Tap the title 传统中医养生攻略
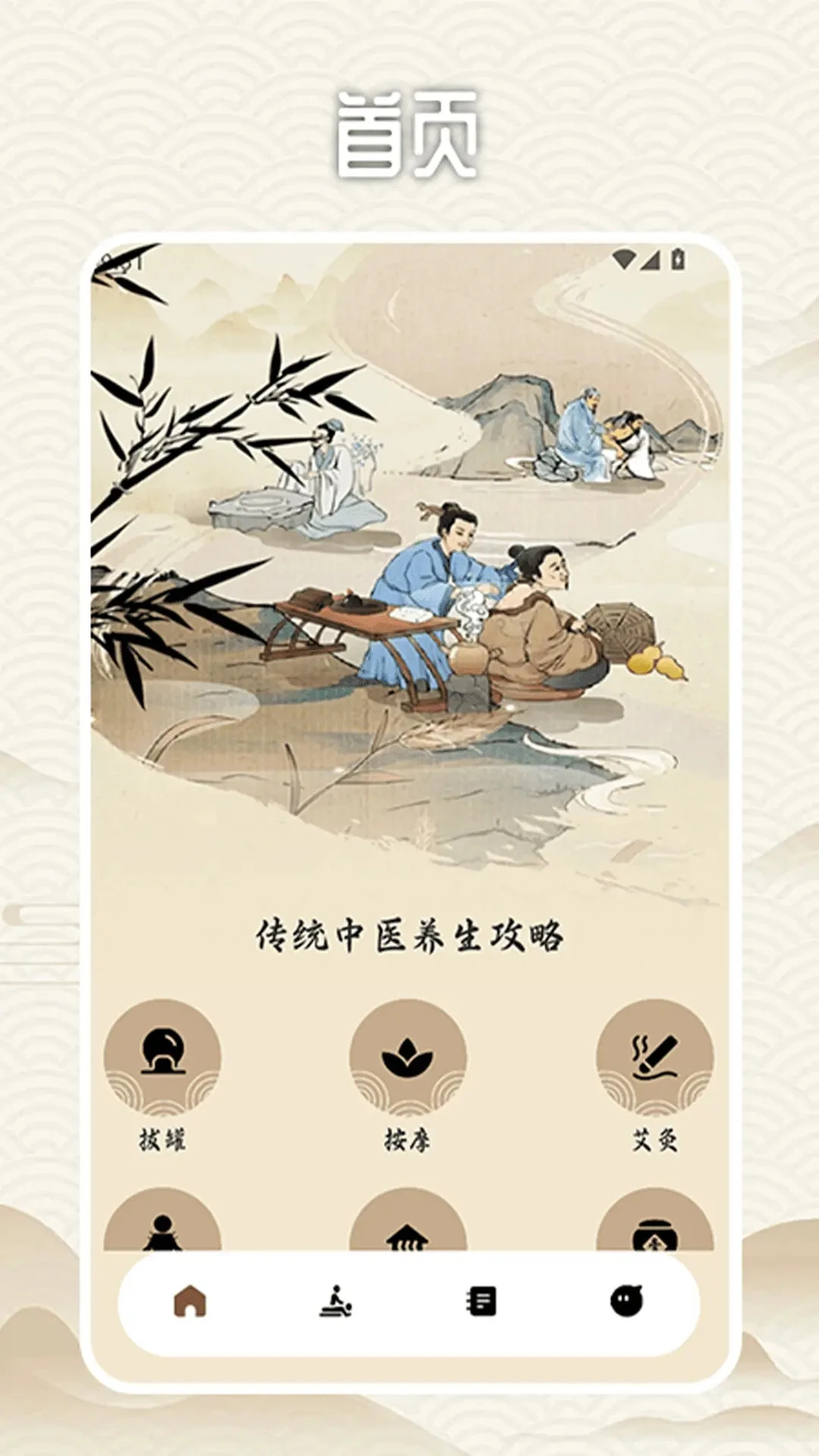The image size is (819, 1456). point(409,937)
